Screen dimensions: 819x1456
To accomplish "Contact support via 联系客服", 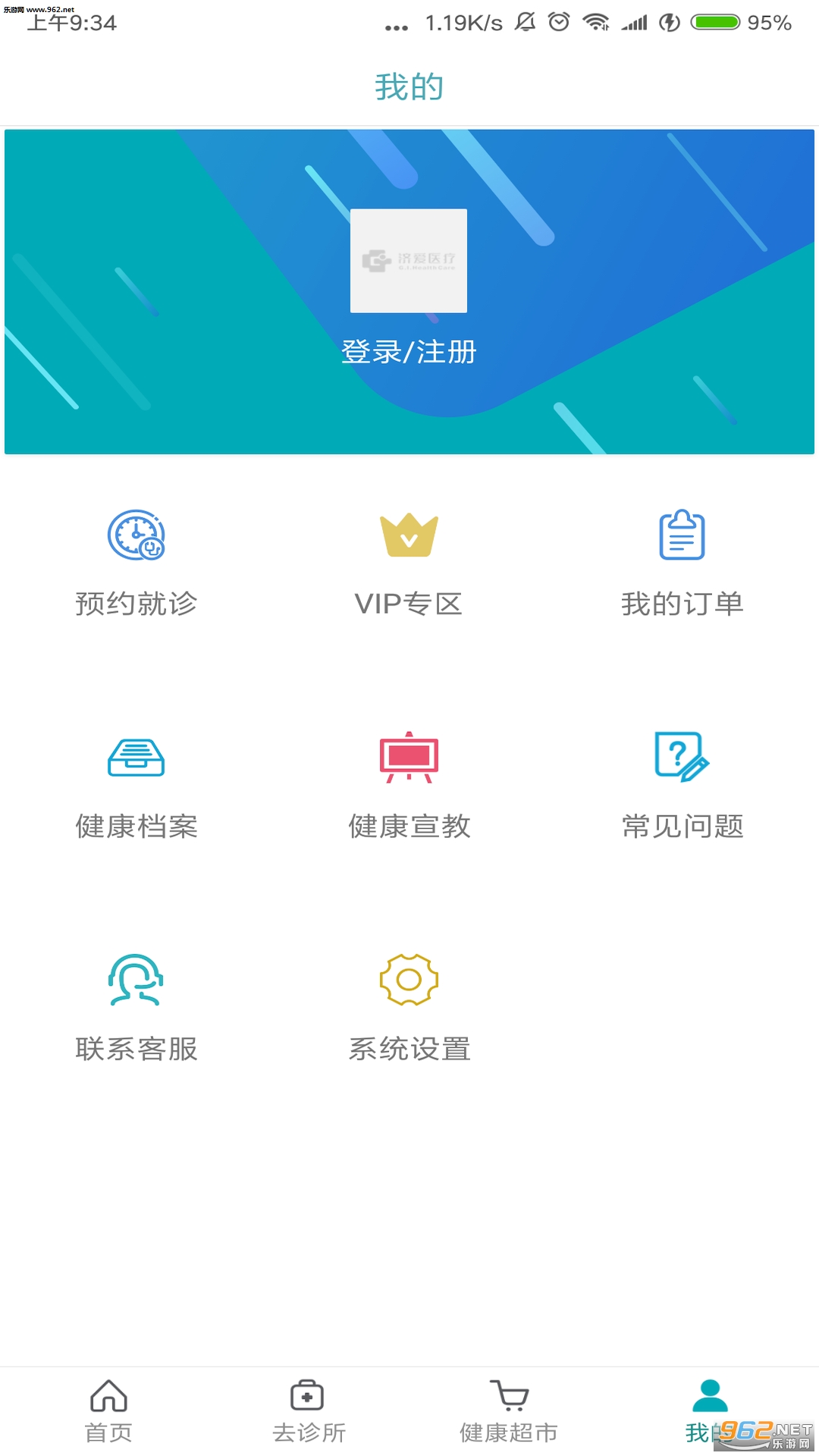I will click(x=136, y=1008).
